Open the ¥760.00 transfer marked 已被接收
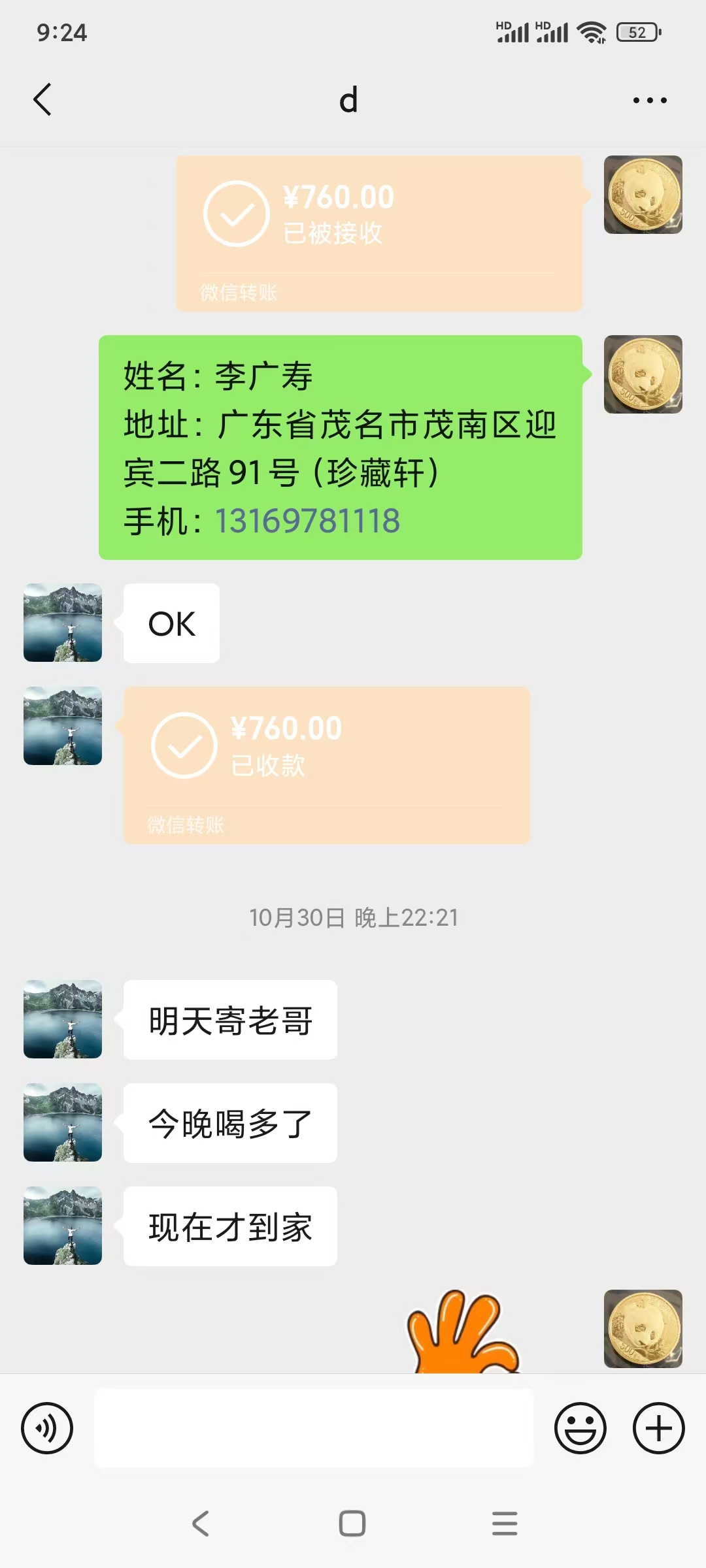The height and width of the screenshot is (1568, 706). pos(378,233)
